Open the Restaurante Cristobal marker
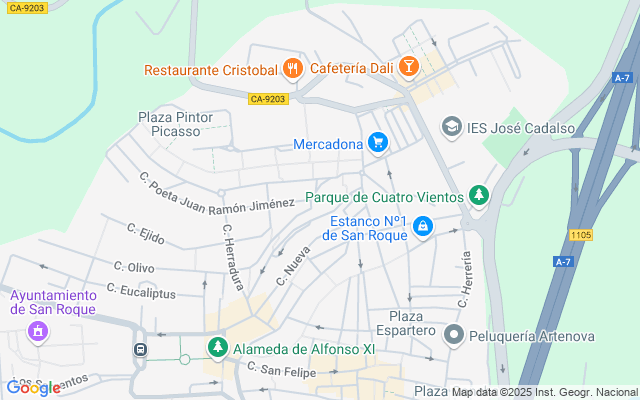This screenshot has height=400, width=640. 292,69
